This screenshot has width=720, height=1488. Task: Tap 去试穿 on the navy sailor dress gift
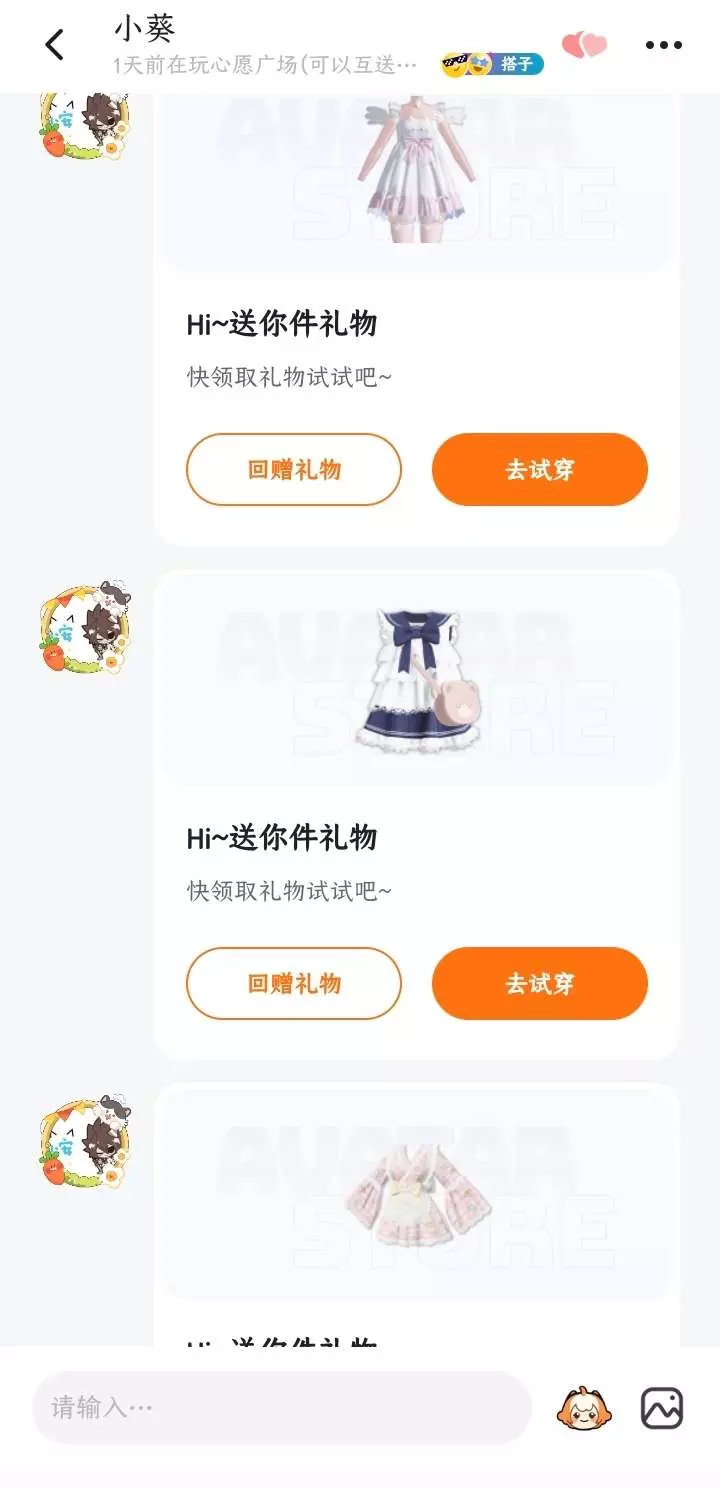(x=540, y=983)
